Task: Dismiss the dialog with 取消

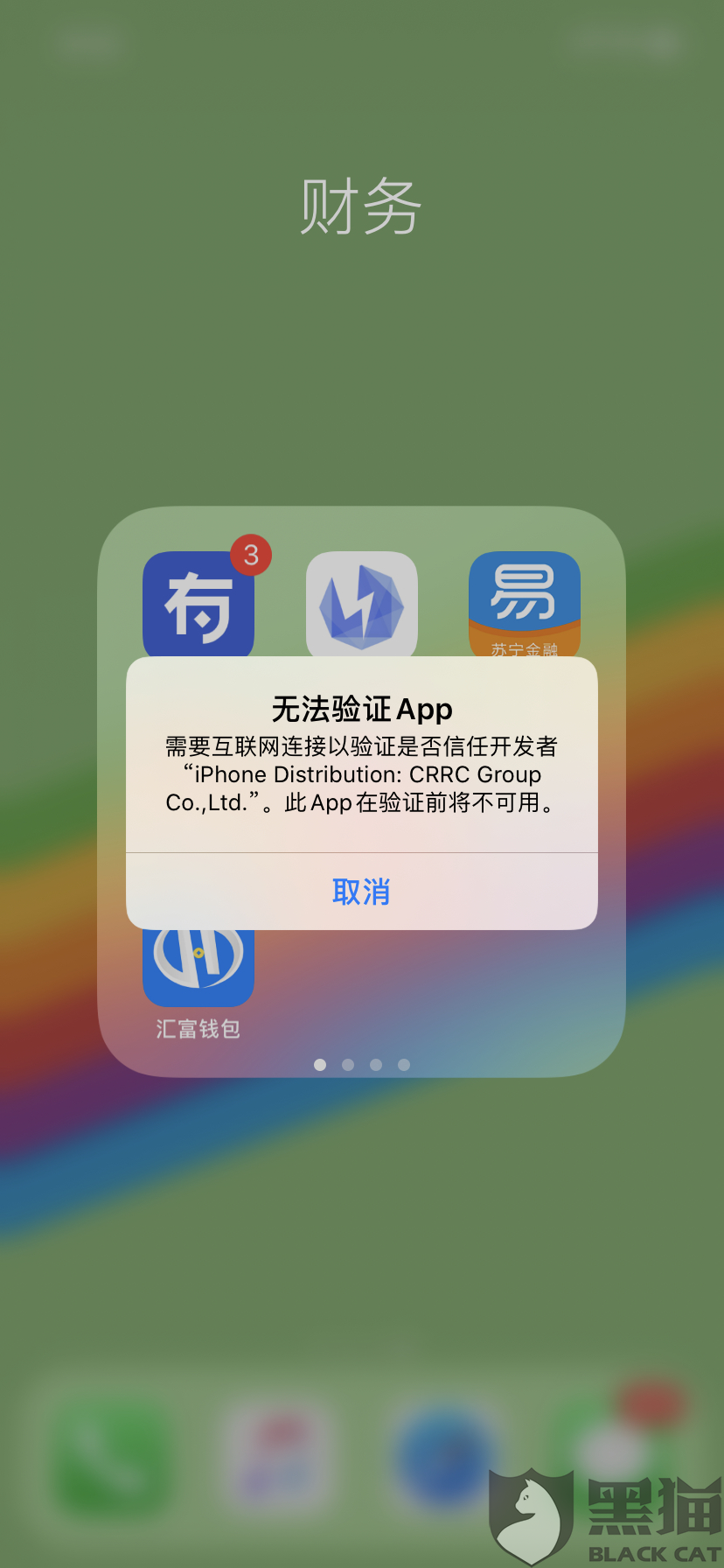Action: [x=361, y=892]
